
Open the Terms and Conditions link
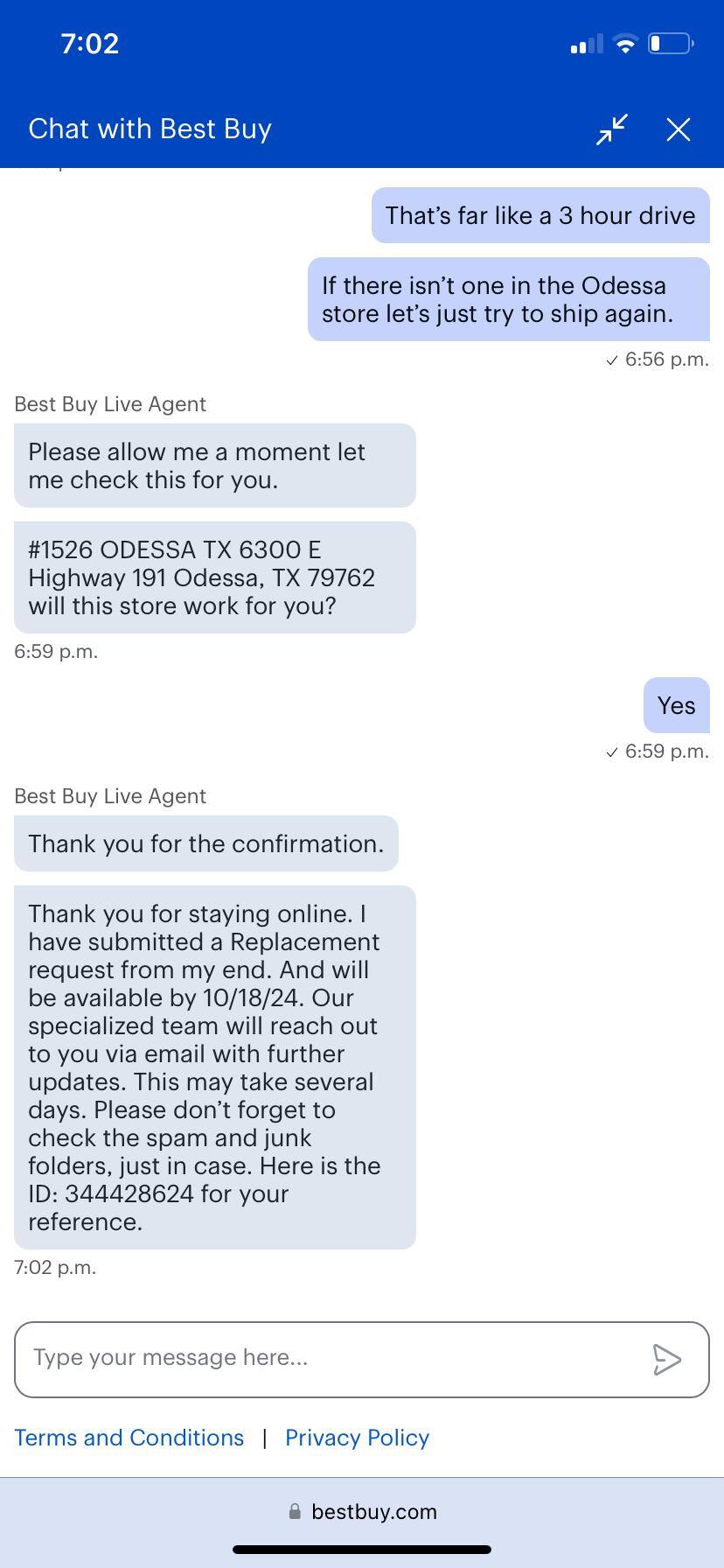[129, 1438]
